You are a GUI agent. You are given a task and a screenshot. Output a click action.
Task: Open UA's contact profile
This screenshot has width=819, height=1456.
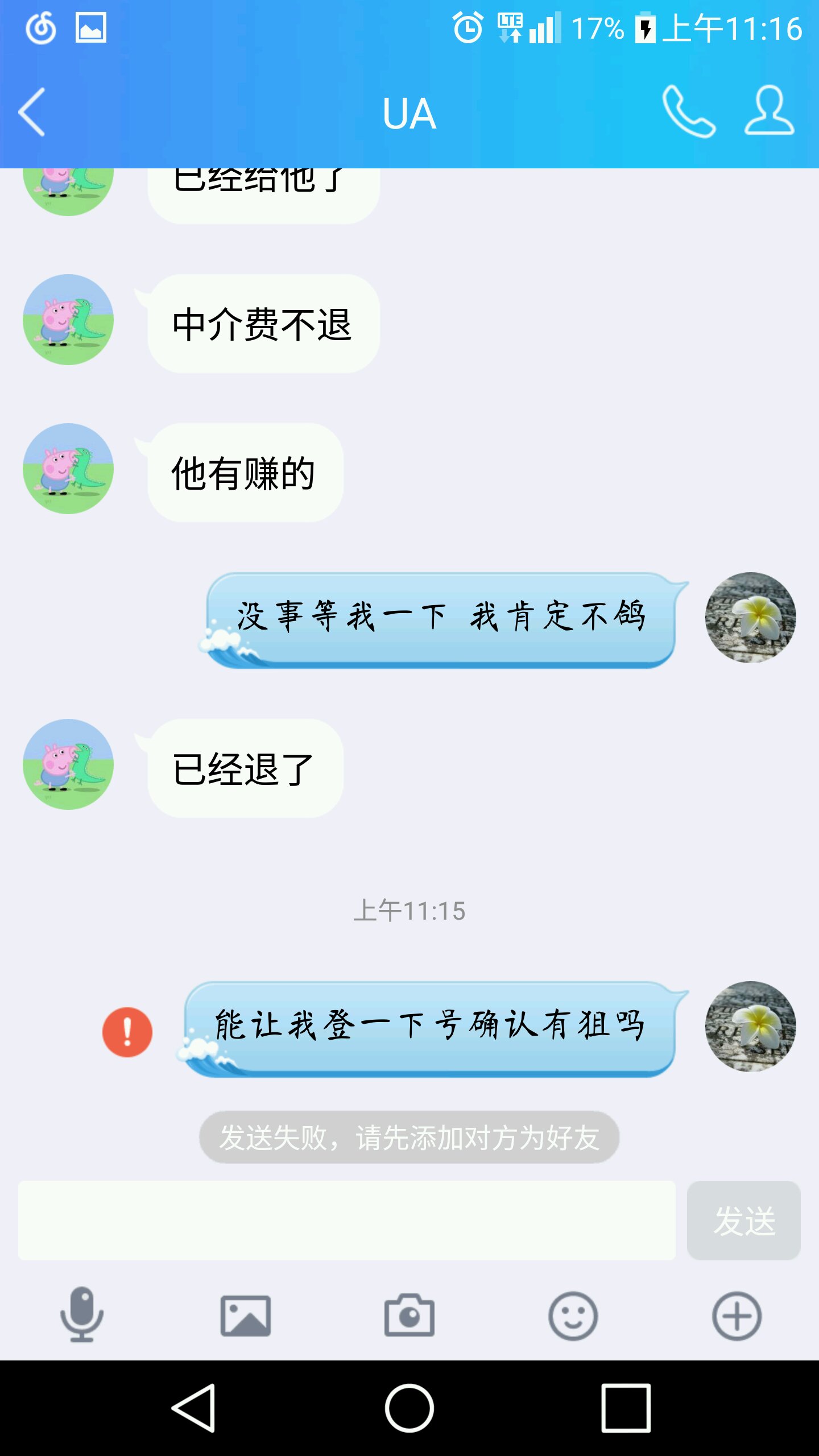(769, 111)
